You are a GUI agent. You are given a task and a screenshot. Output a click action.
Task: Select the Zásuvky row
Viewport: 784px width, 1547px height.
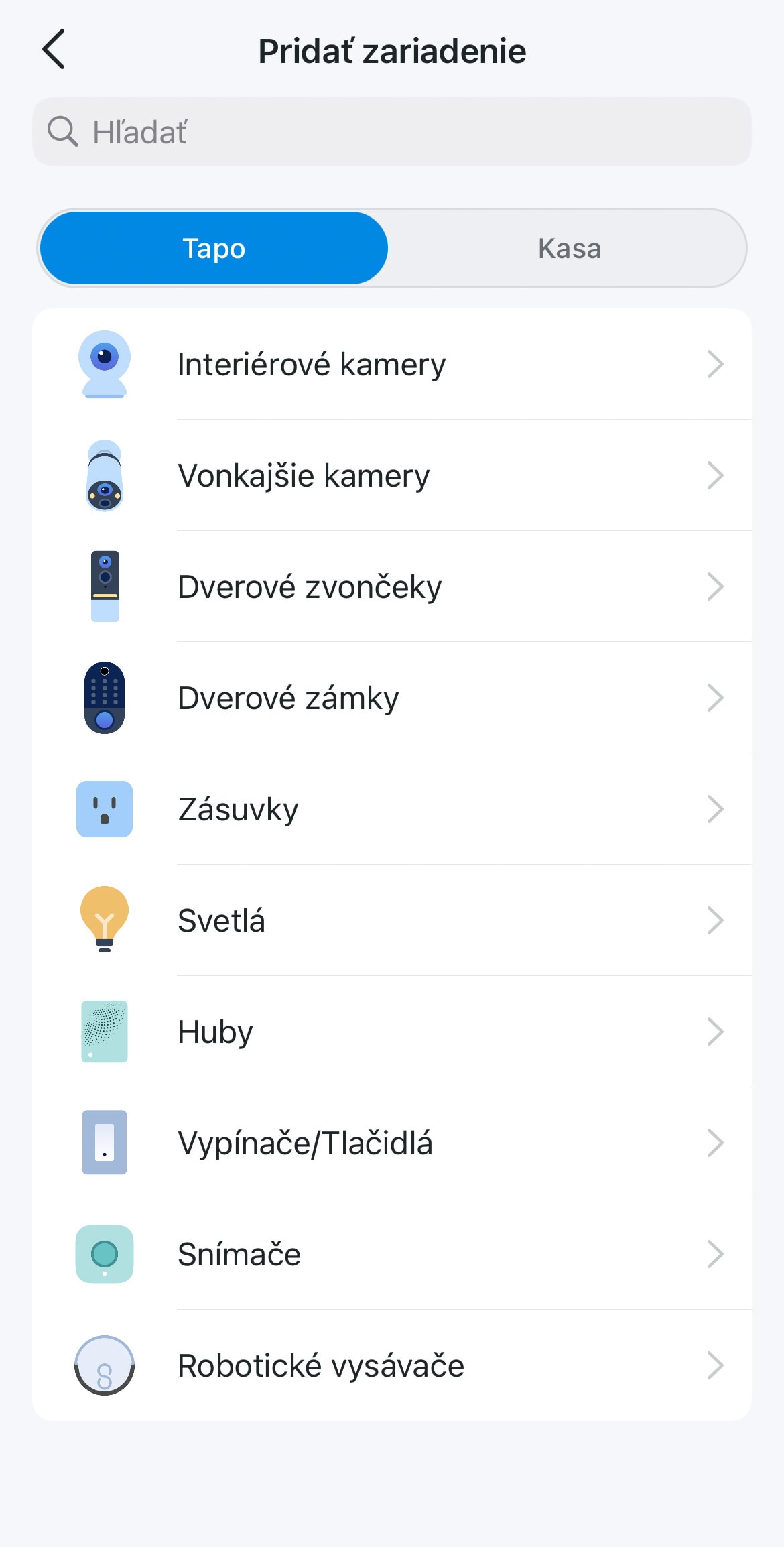[392, 809]
